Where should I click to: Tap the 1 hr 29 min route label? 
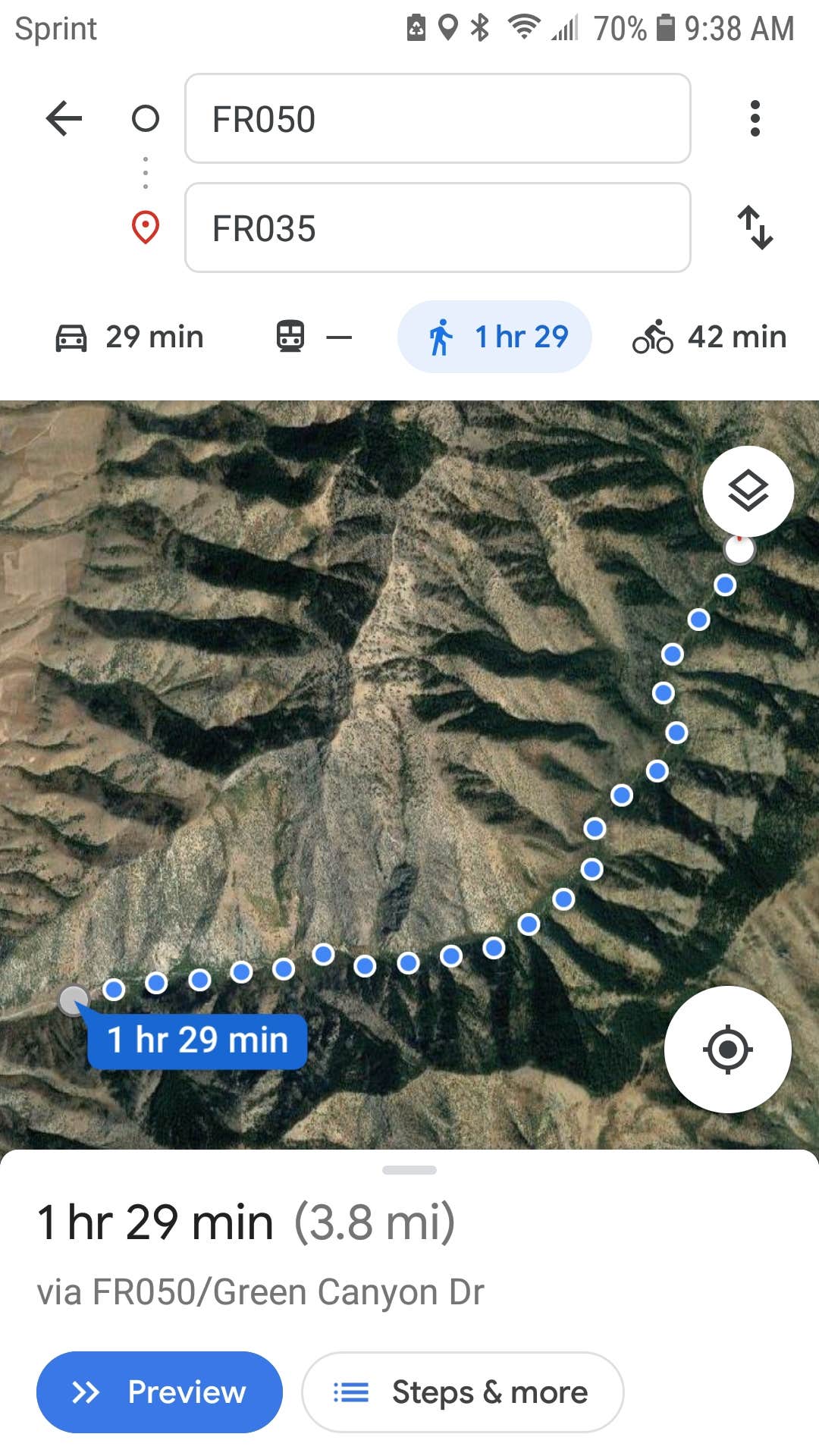click(197, 1040)
